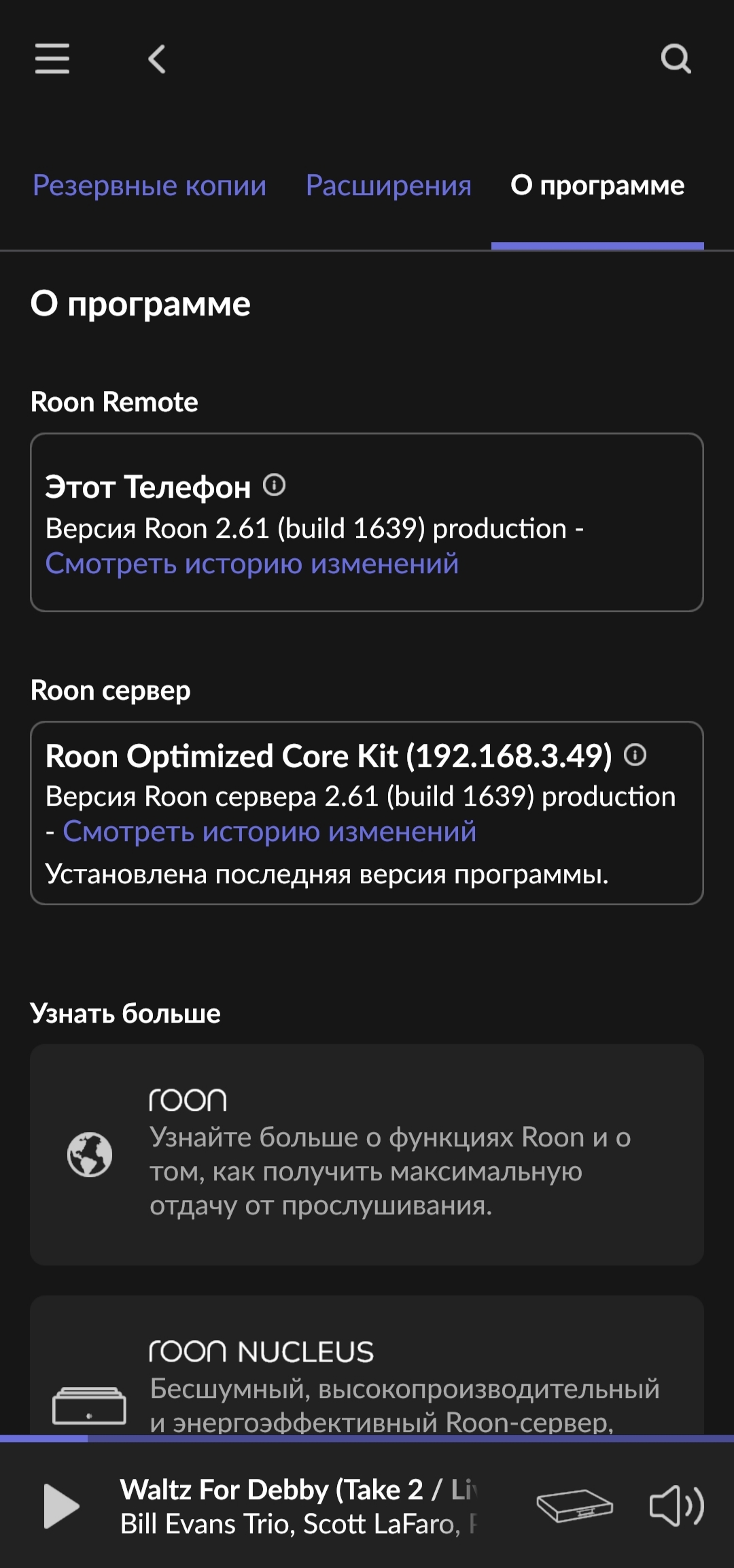Go back with the top arrow
Image resolution: width=734 pixels, height=1568 pixels.
pyautogui.click(x=157, y=59)
